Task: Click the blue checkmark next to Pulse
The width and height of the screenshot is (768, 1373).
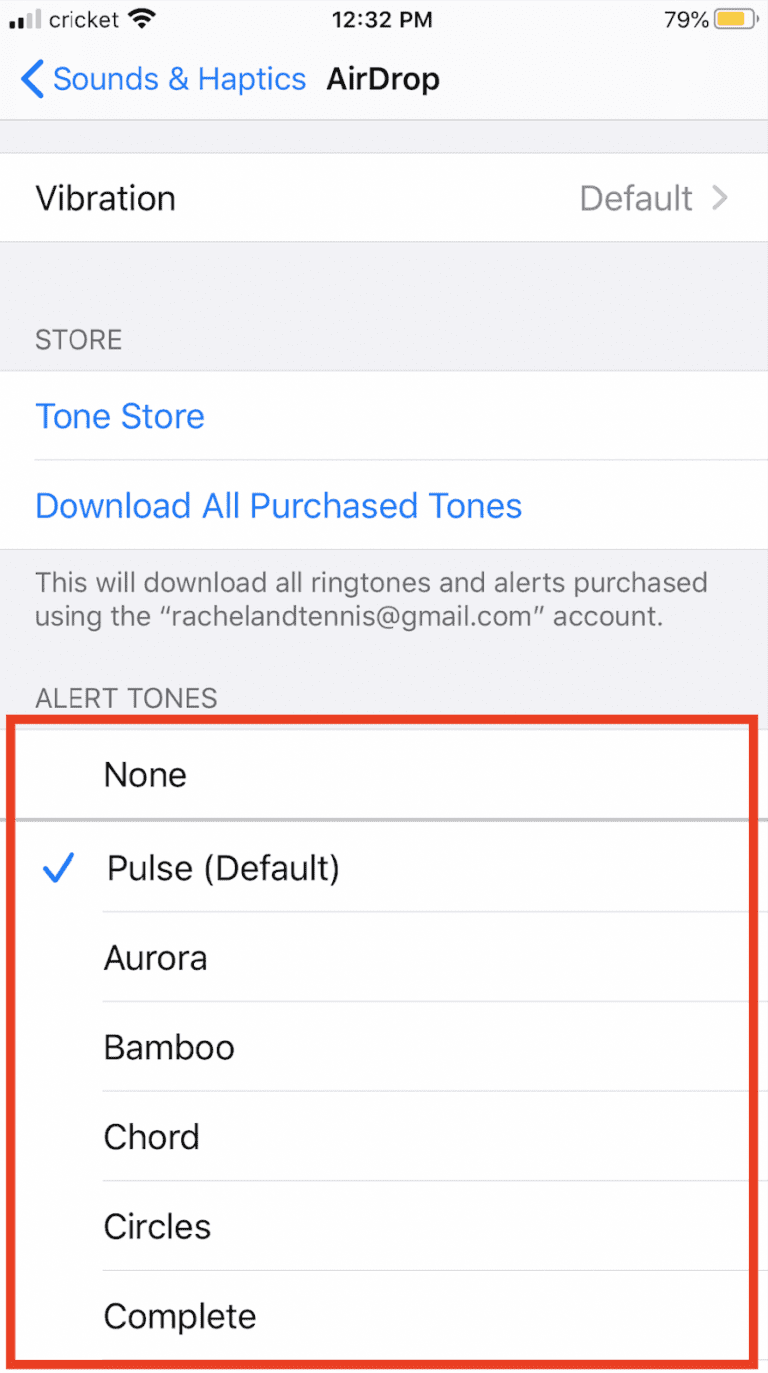Action: pyautogui.click(x=58, y=868)
